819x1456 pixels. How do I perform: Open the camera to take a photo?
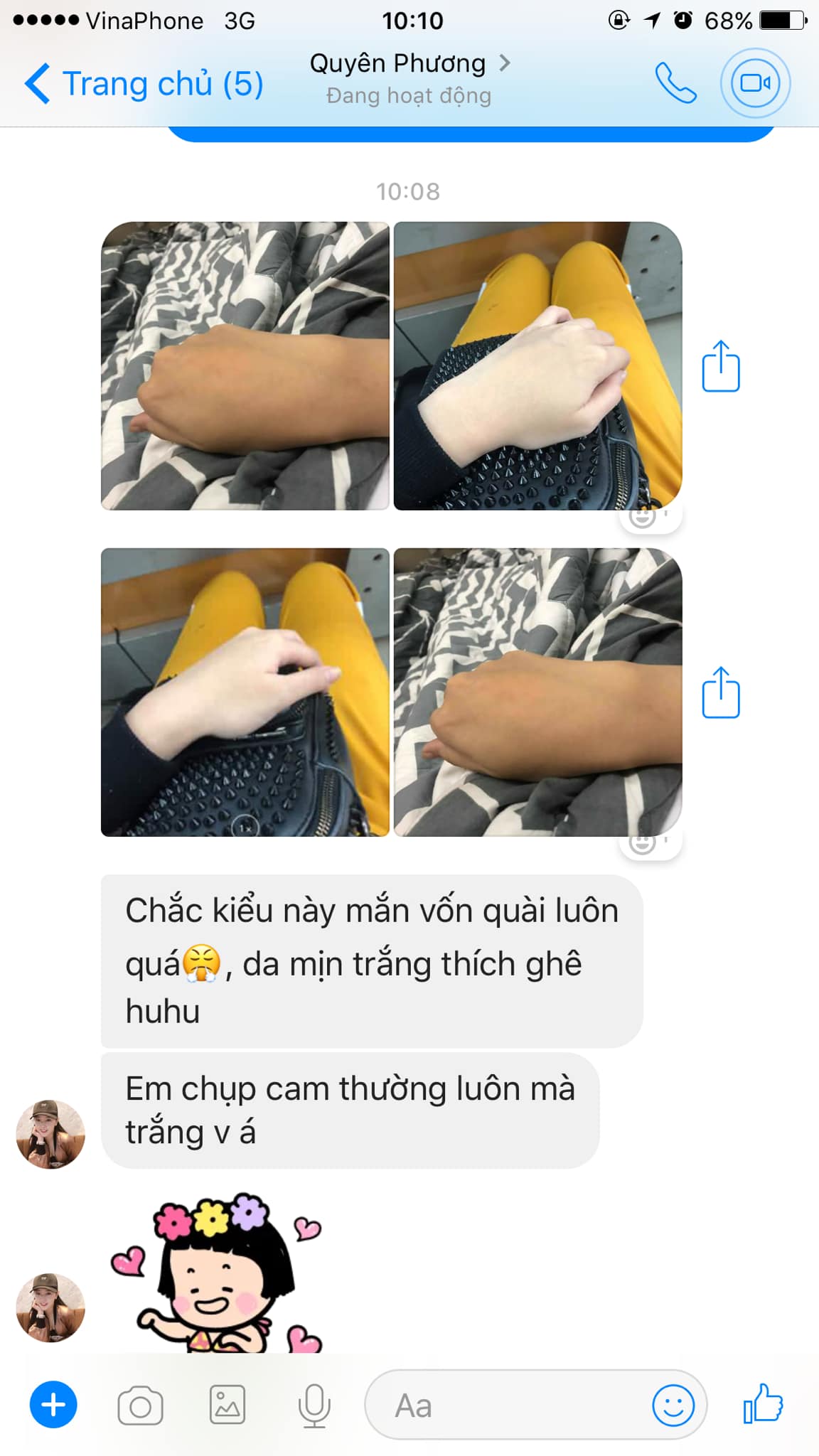pyautogui.click(x=140, y=1406)
